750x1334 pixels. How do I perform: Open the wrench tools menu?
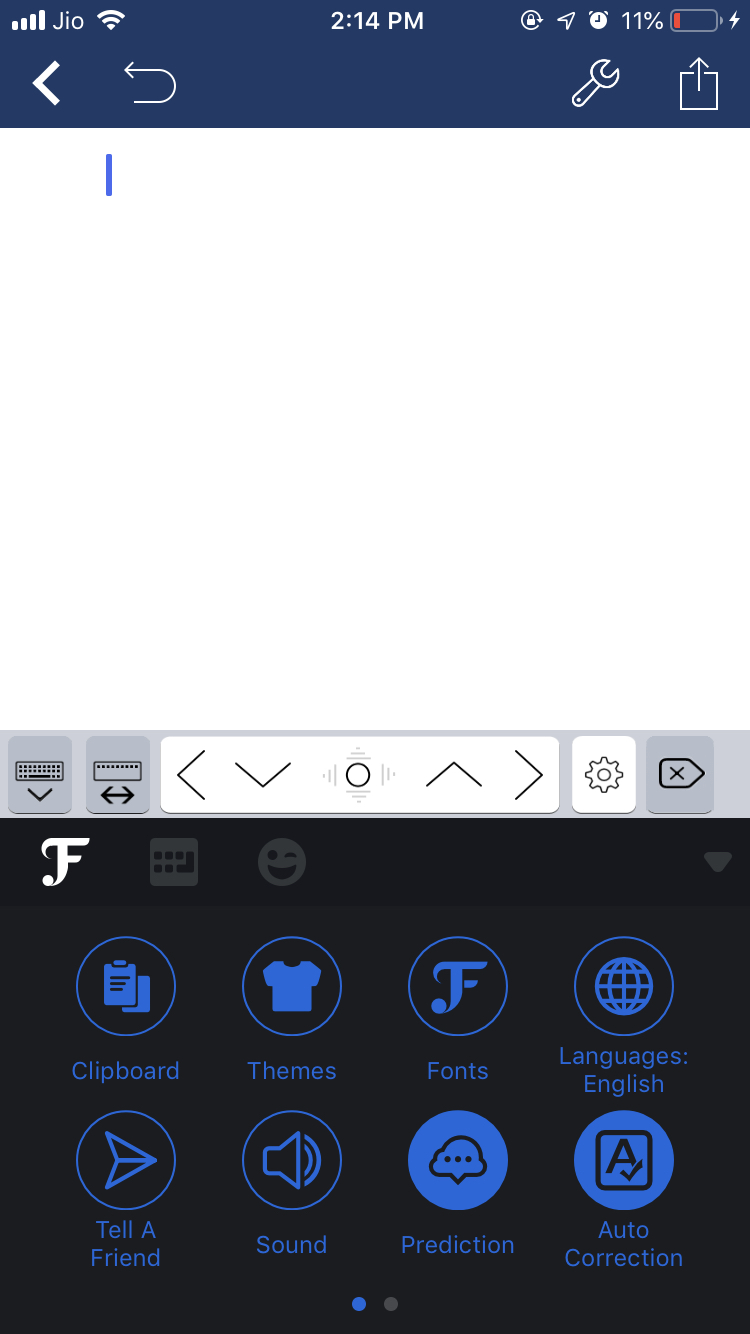click(595, 83)
